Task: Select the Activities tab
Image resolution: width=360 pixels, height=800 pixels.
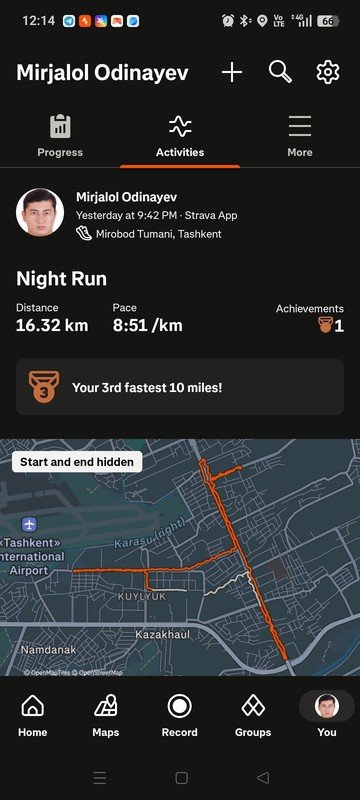Action: 180,136
